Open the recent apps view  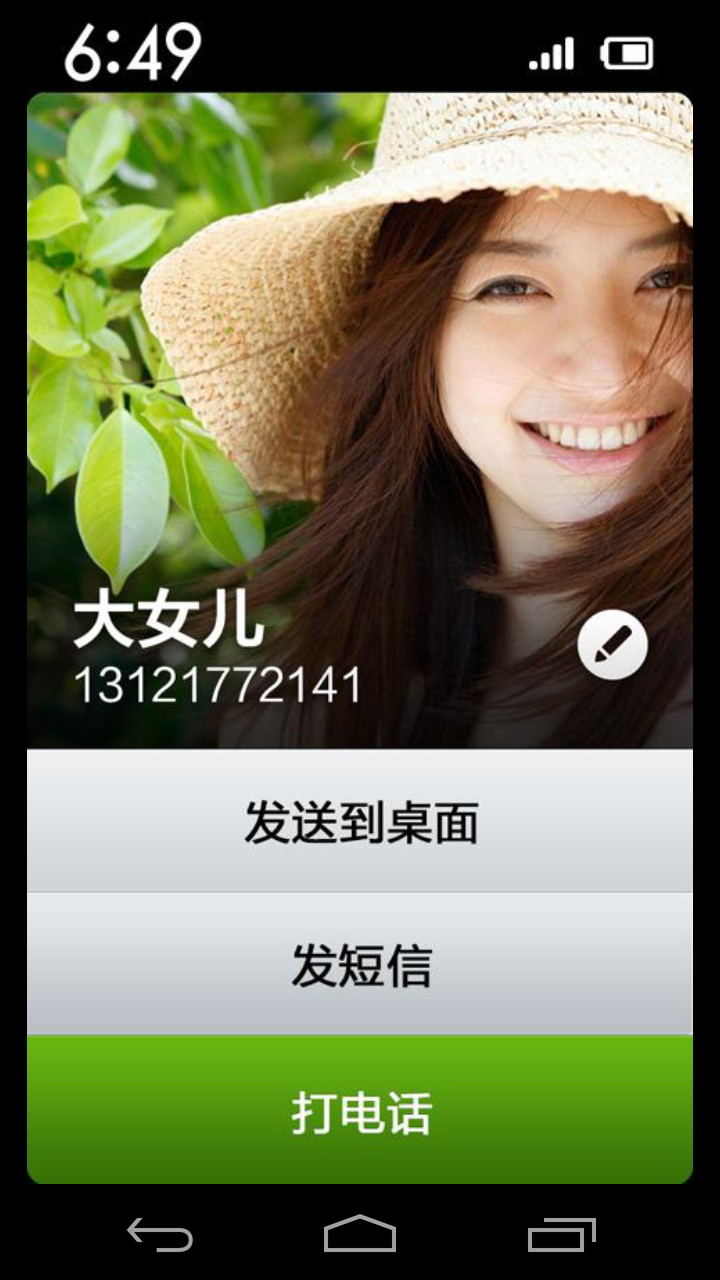[x=561, y=1235]
